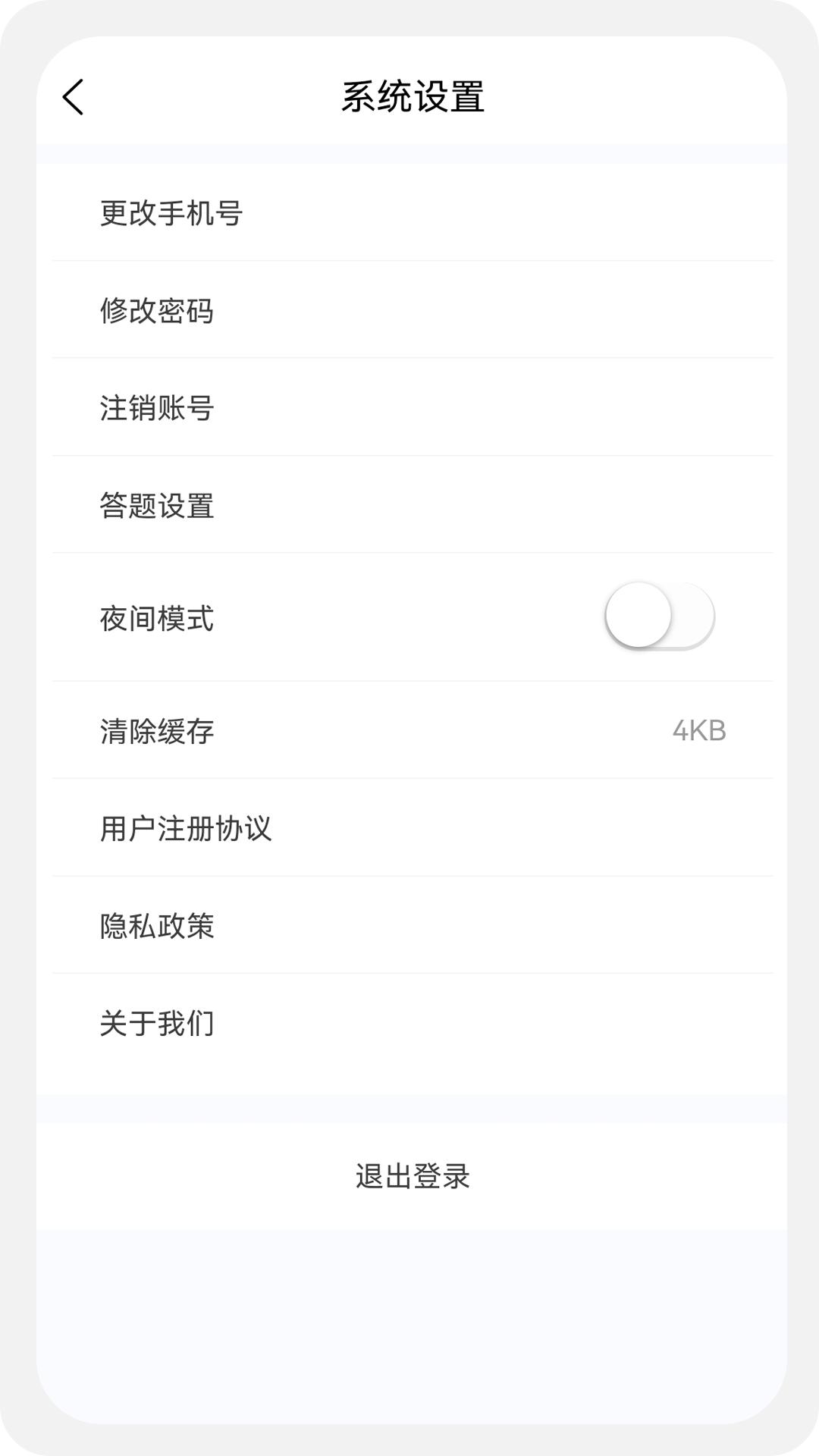Tap the 清除缓存 label
The width and height of the screenshot is (819, 1456).
158,732
